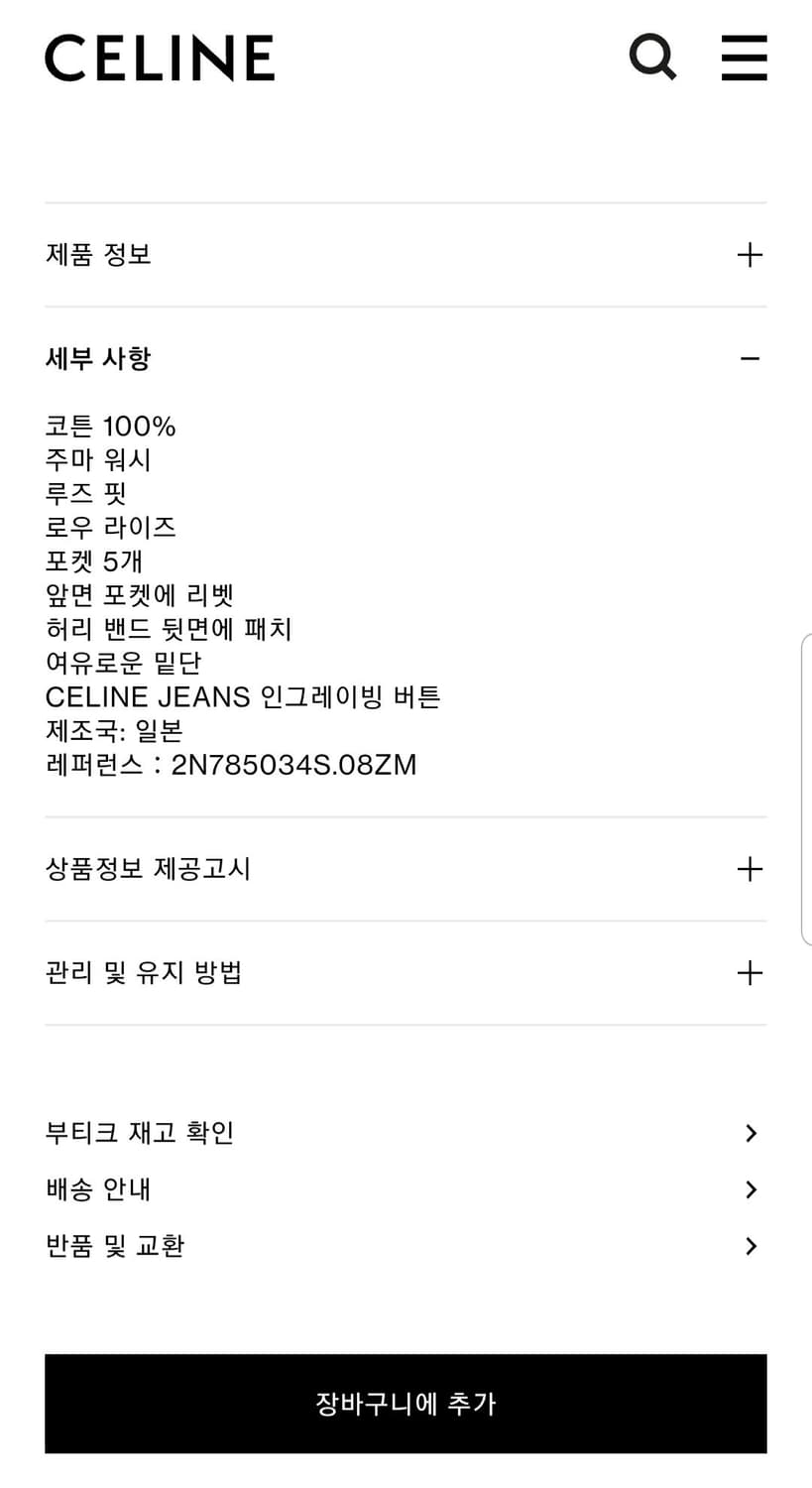Open the hamburger navigation menu

point(743,57)
